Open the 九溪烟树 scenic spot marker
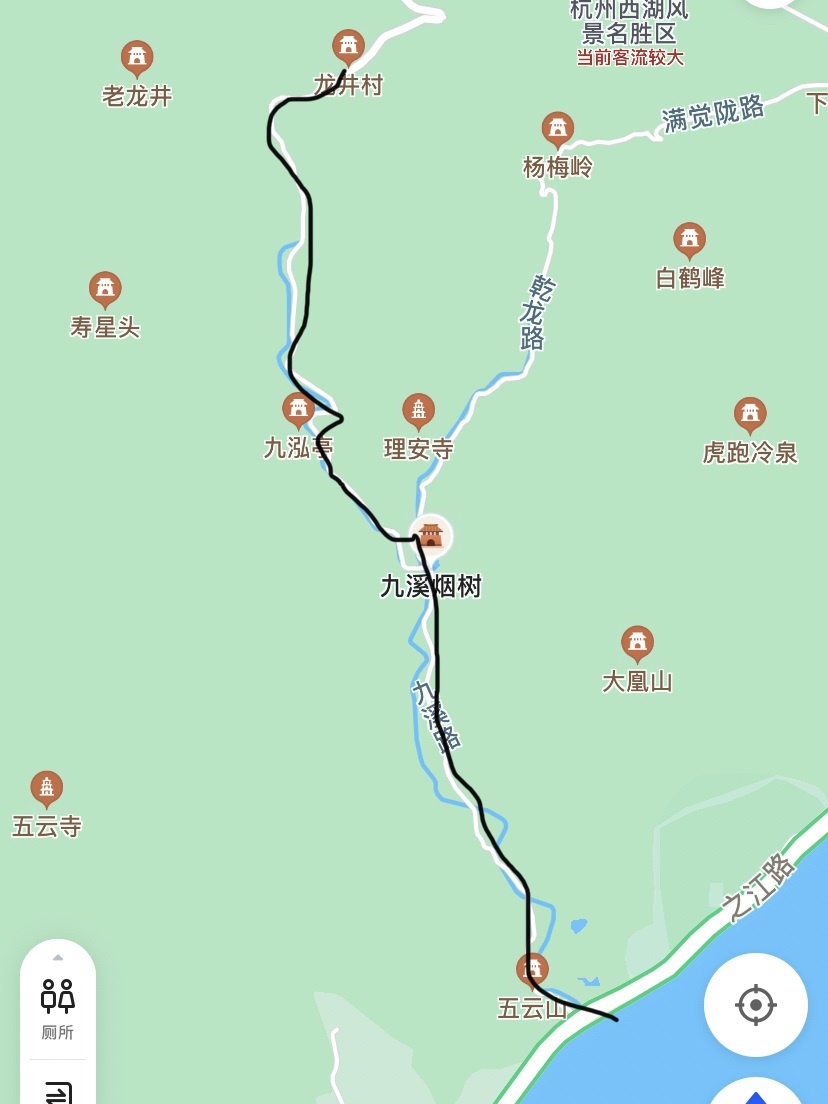This screenshot has width=828, height=1104. [x=430, y=537]
